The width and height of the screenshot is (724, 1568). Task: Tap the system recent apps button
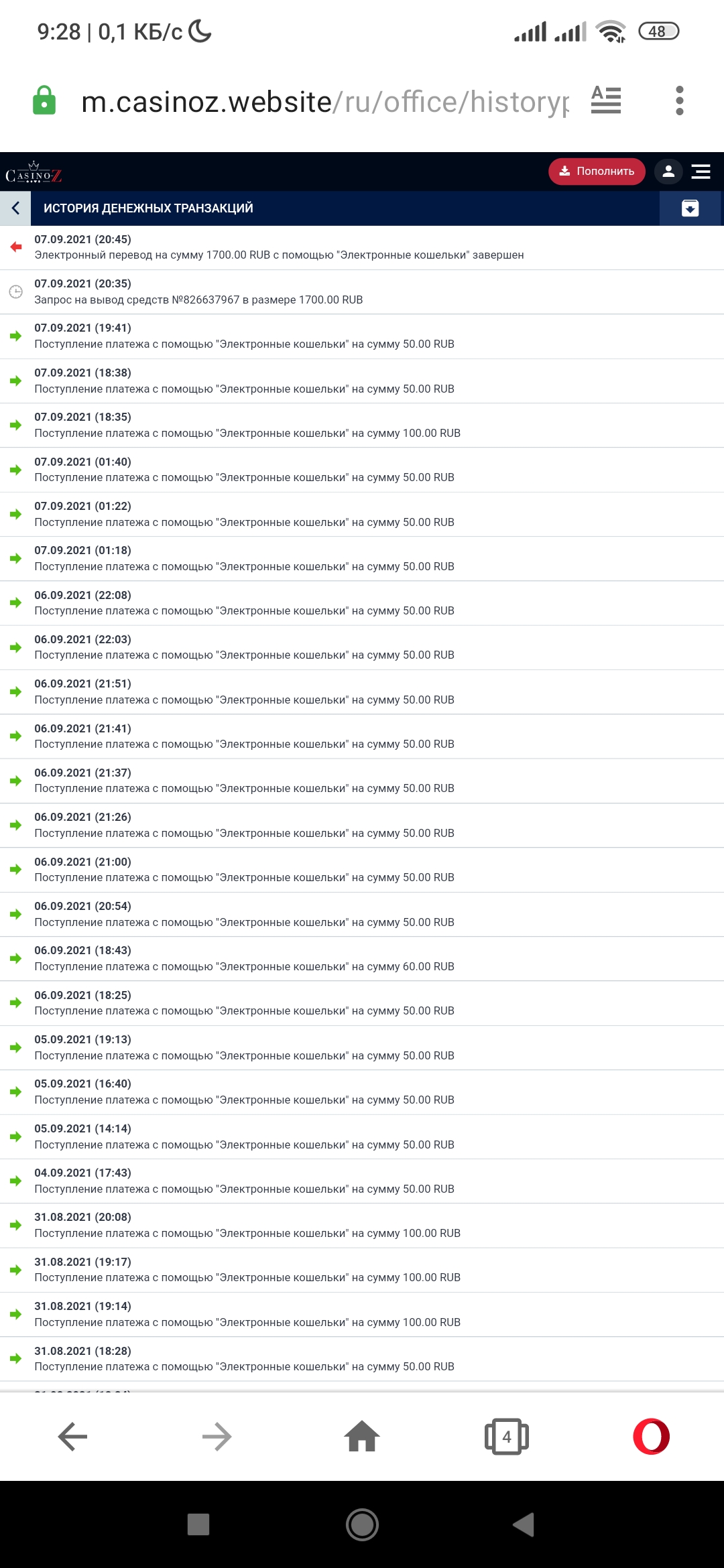coord(198,1524)
